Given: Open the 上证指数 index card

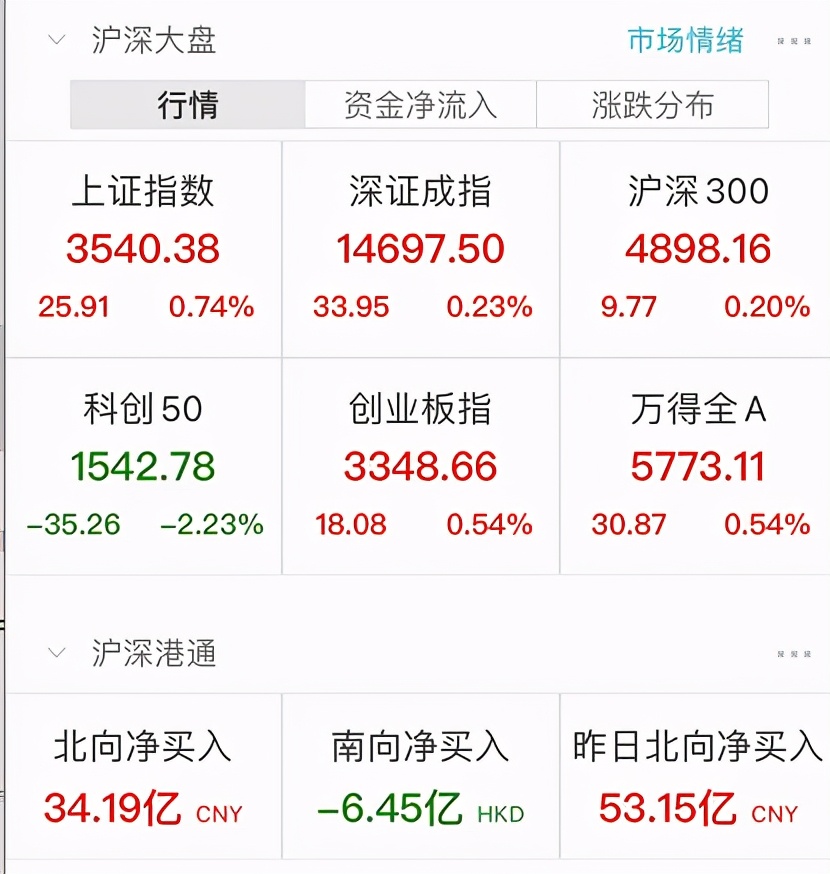Looking at the screenshot, I should coord(143,249).
